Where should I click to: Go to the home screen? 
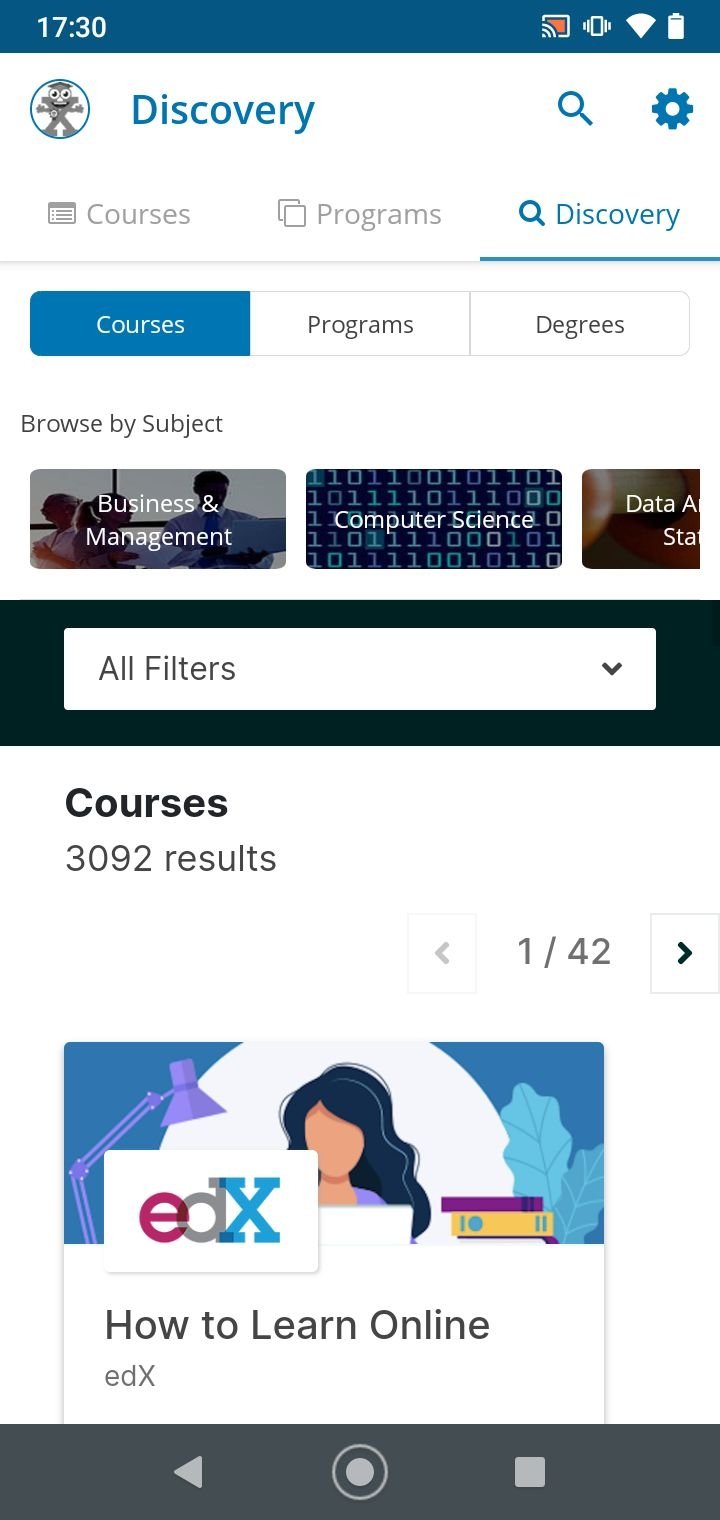360,1472
